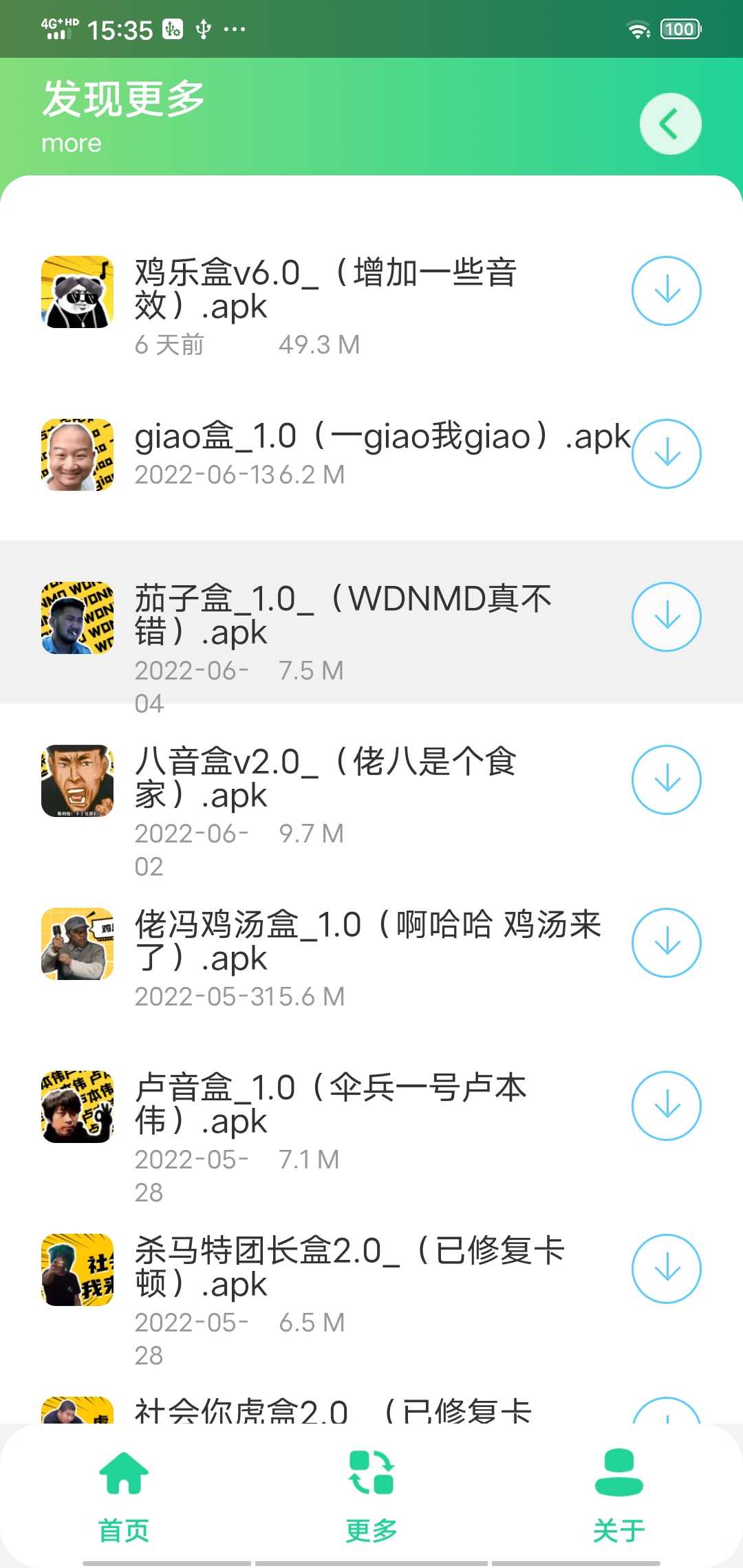Viewport: 743px width, 1568px height.
Task: Tap download circle for 佬冯鸡汤盒_1.0
Action: pos(666,942)
